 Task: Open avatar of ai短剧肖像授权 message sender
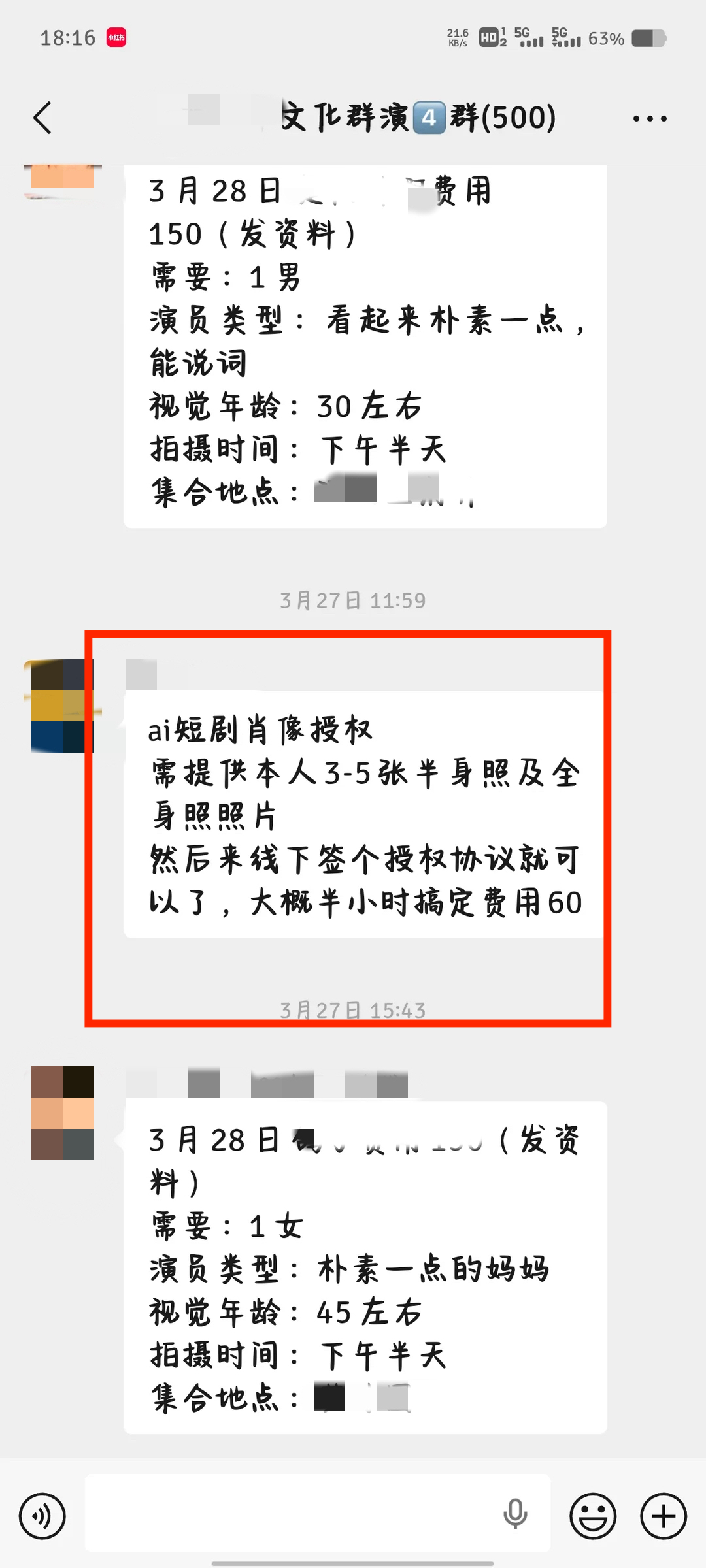62,706
